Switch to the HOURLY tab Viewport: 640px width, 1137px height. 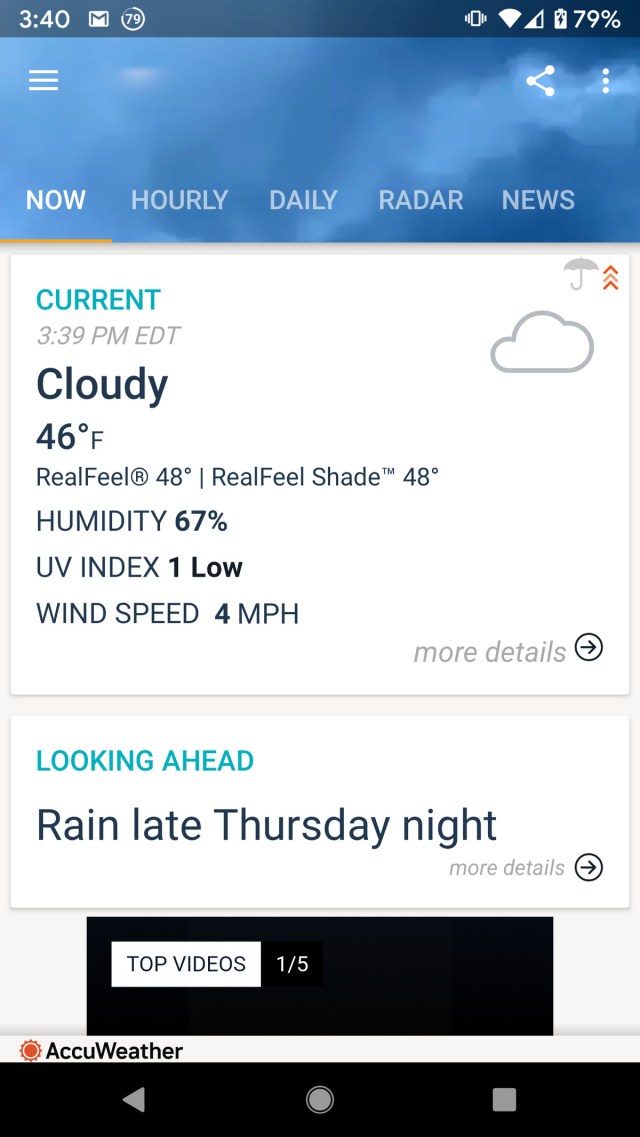(x=180, y=200)
